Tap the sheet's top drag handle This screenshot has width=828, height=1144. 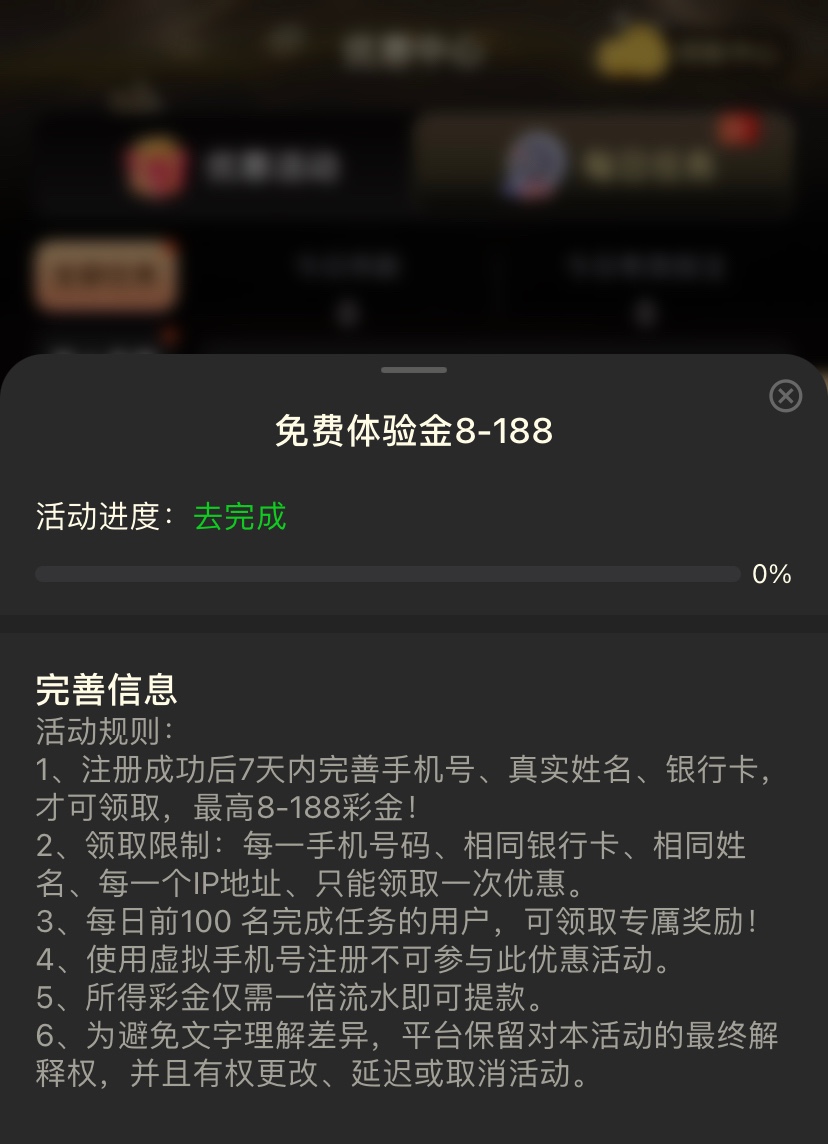[x=413, y=370]
